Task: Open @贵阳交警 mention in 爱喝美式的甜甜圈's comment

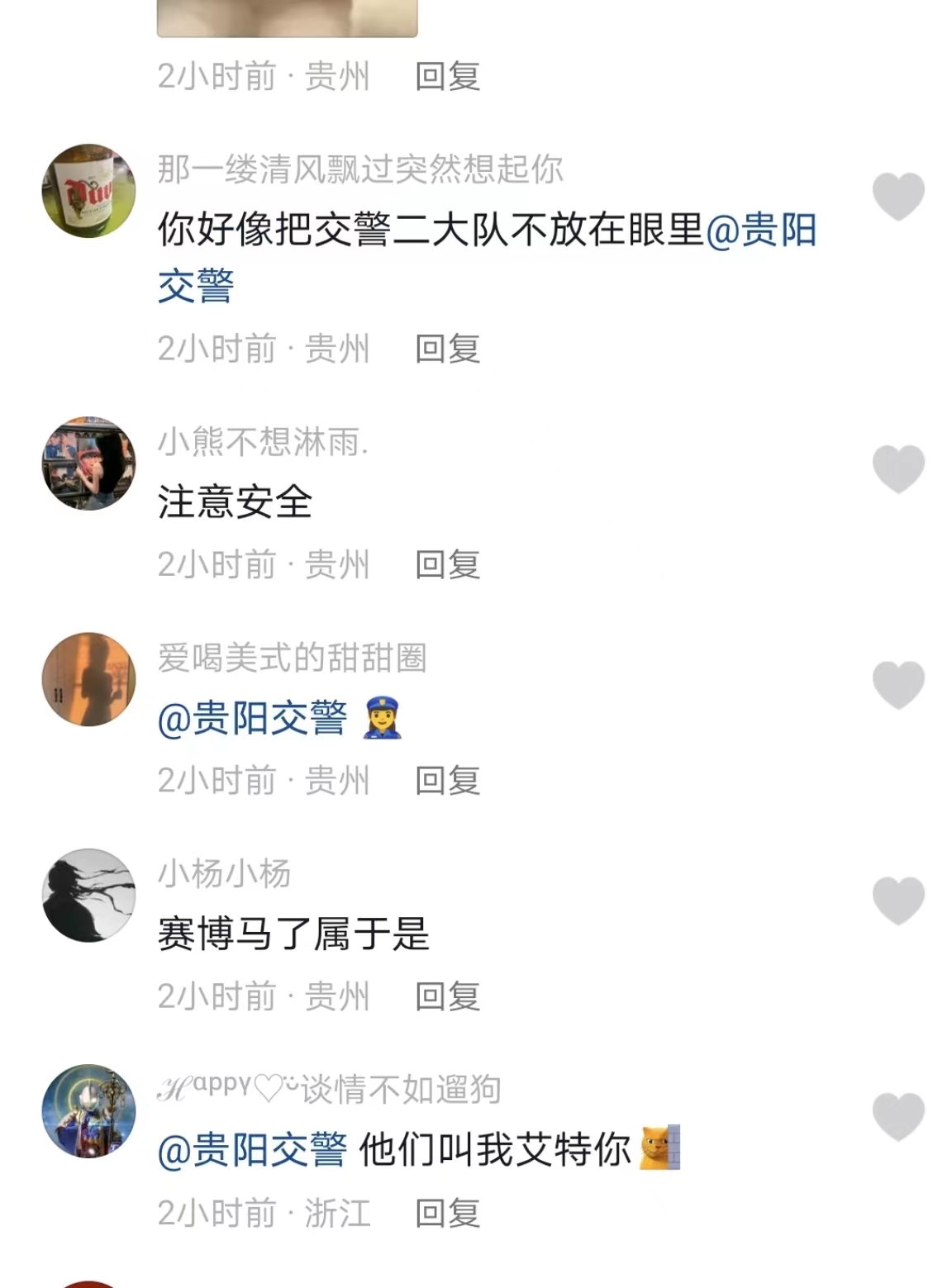Action: [x=252, y=718]
